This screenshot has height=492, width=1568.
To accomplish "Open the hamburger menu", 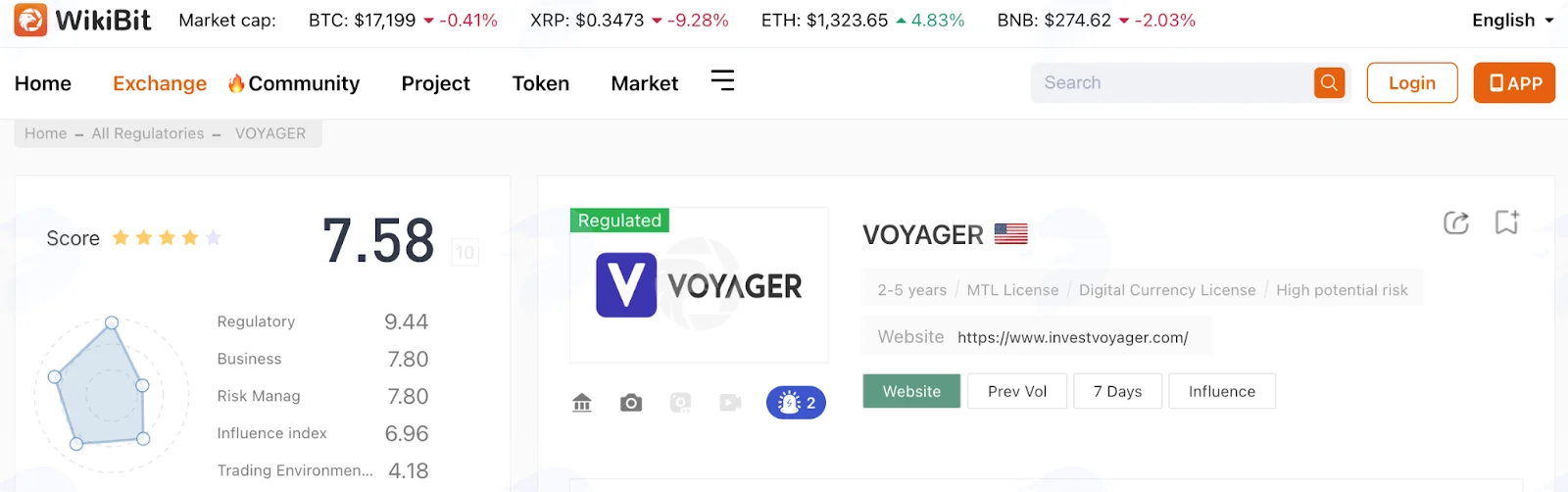I will point(722,80).
